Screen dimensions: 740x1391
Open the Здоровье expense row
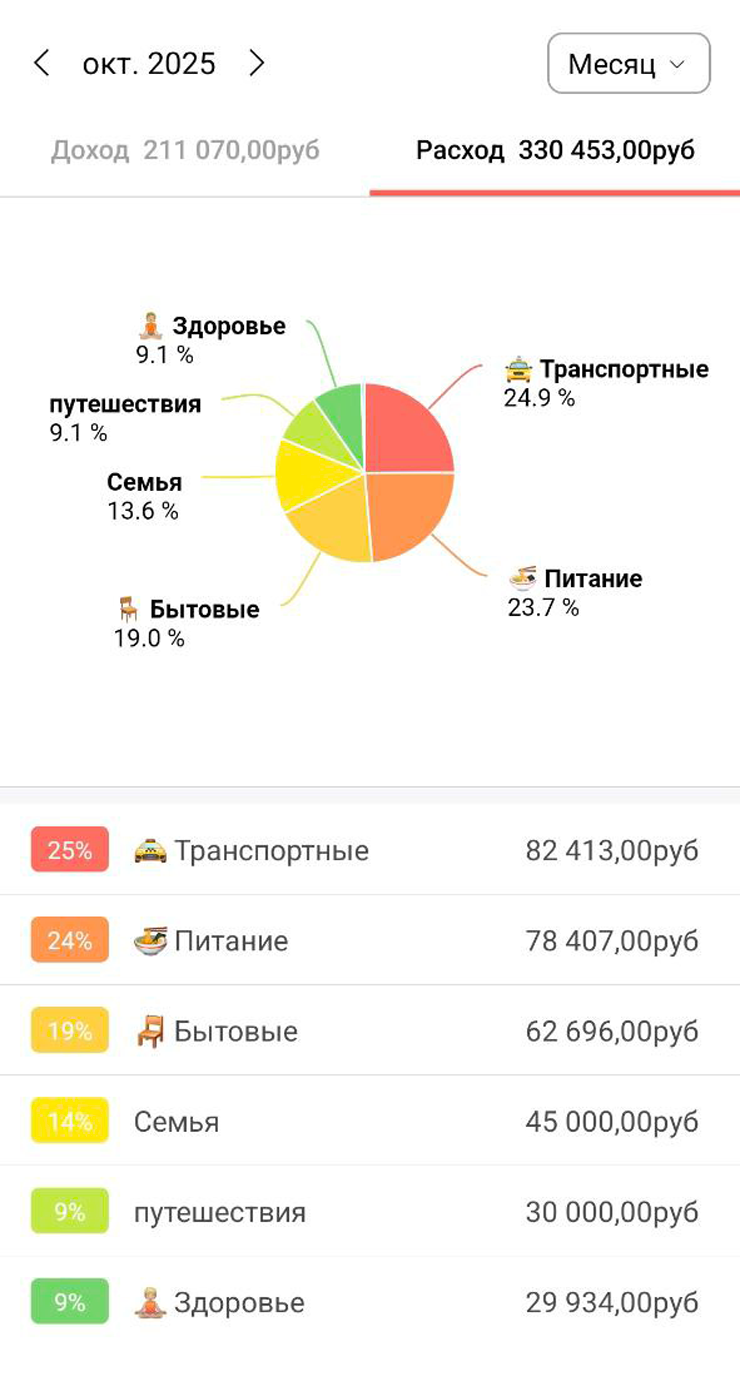point(370,1302)
